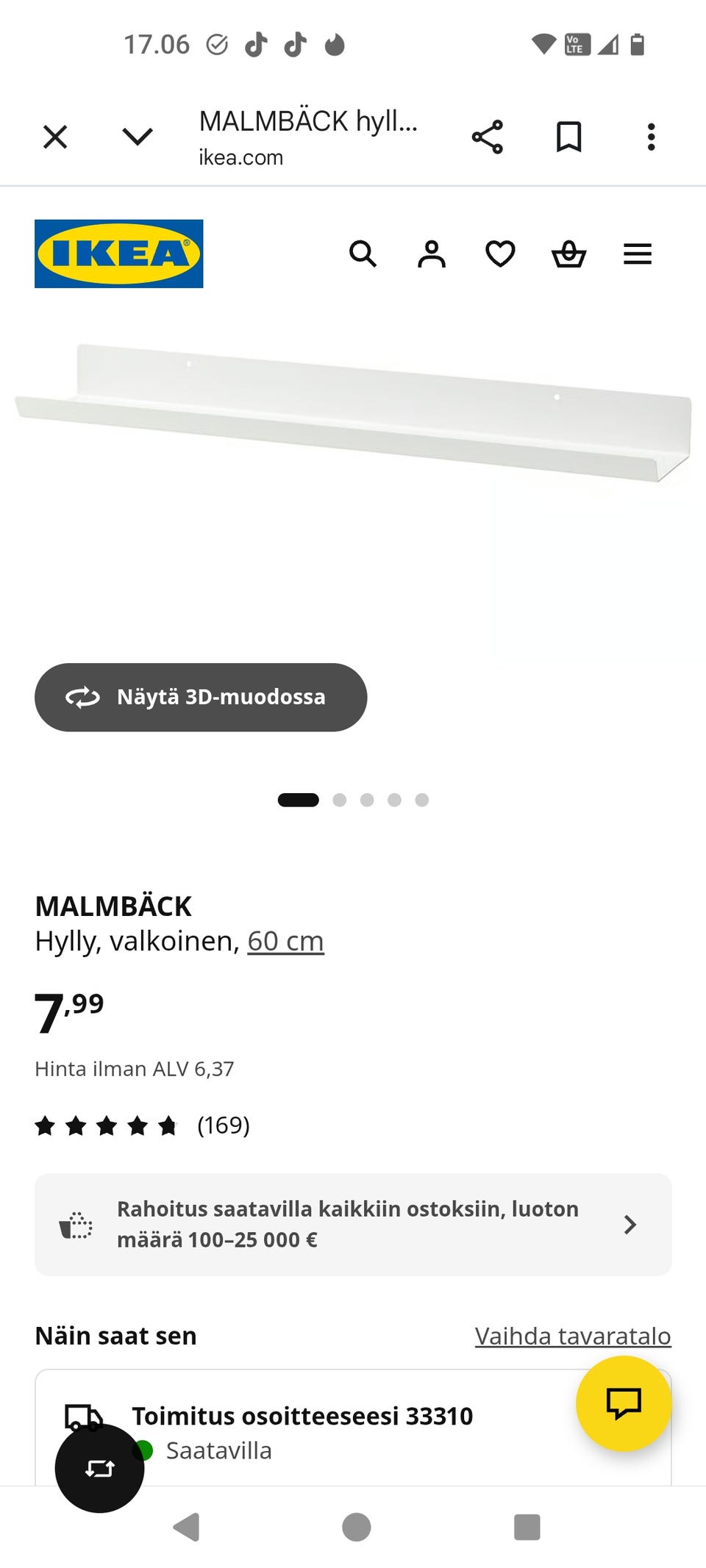The height and width of the screenshot is (1568, 706).
Task: Open the browser overflow menu
Action: [x=651, y=136]
